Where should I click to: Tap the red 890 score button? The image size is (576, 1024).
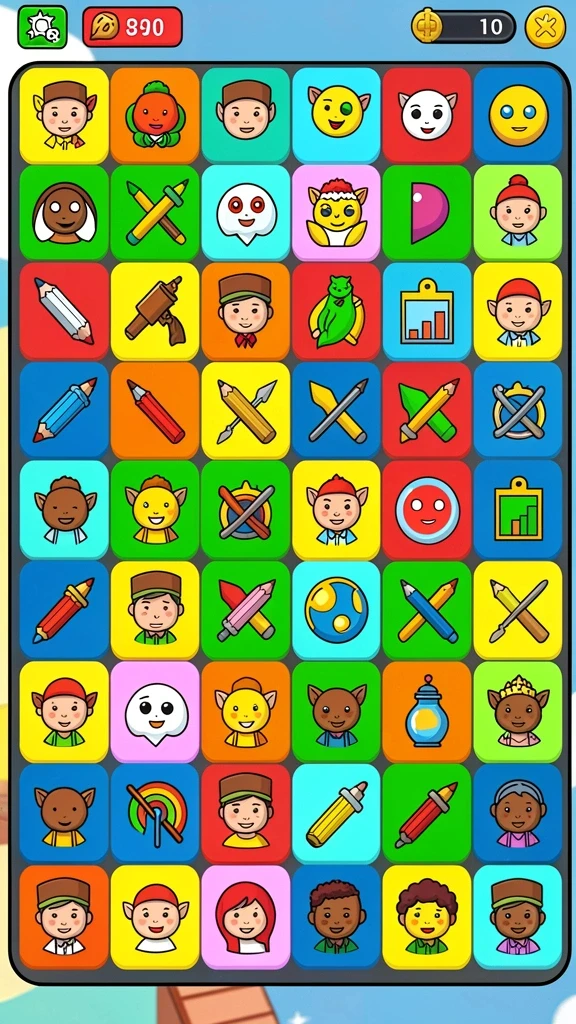[132, 27]
